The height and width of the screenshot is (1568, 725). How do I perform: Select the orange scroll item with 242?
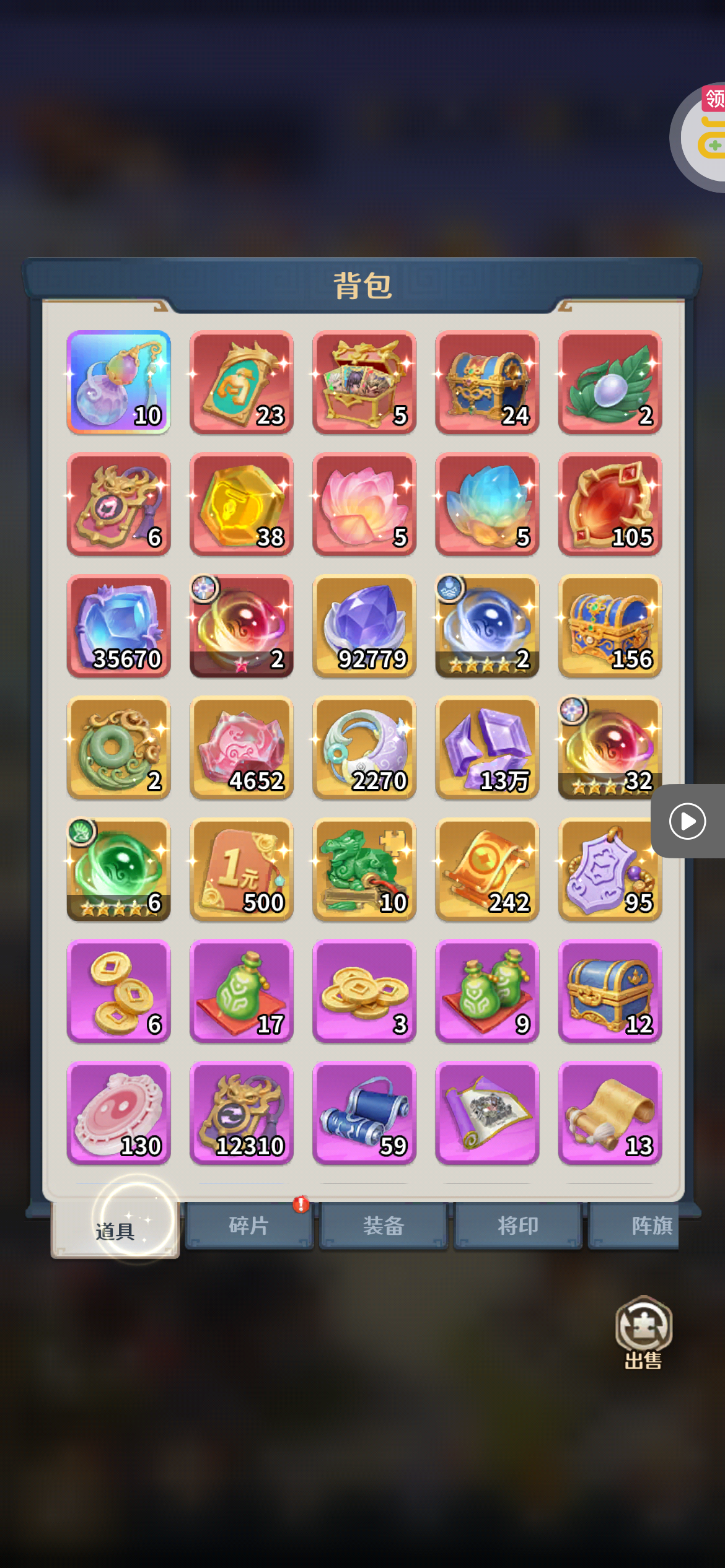pyautogui.click(x=487, y=869)
